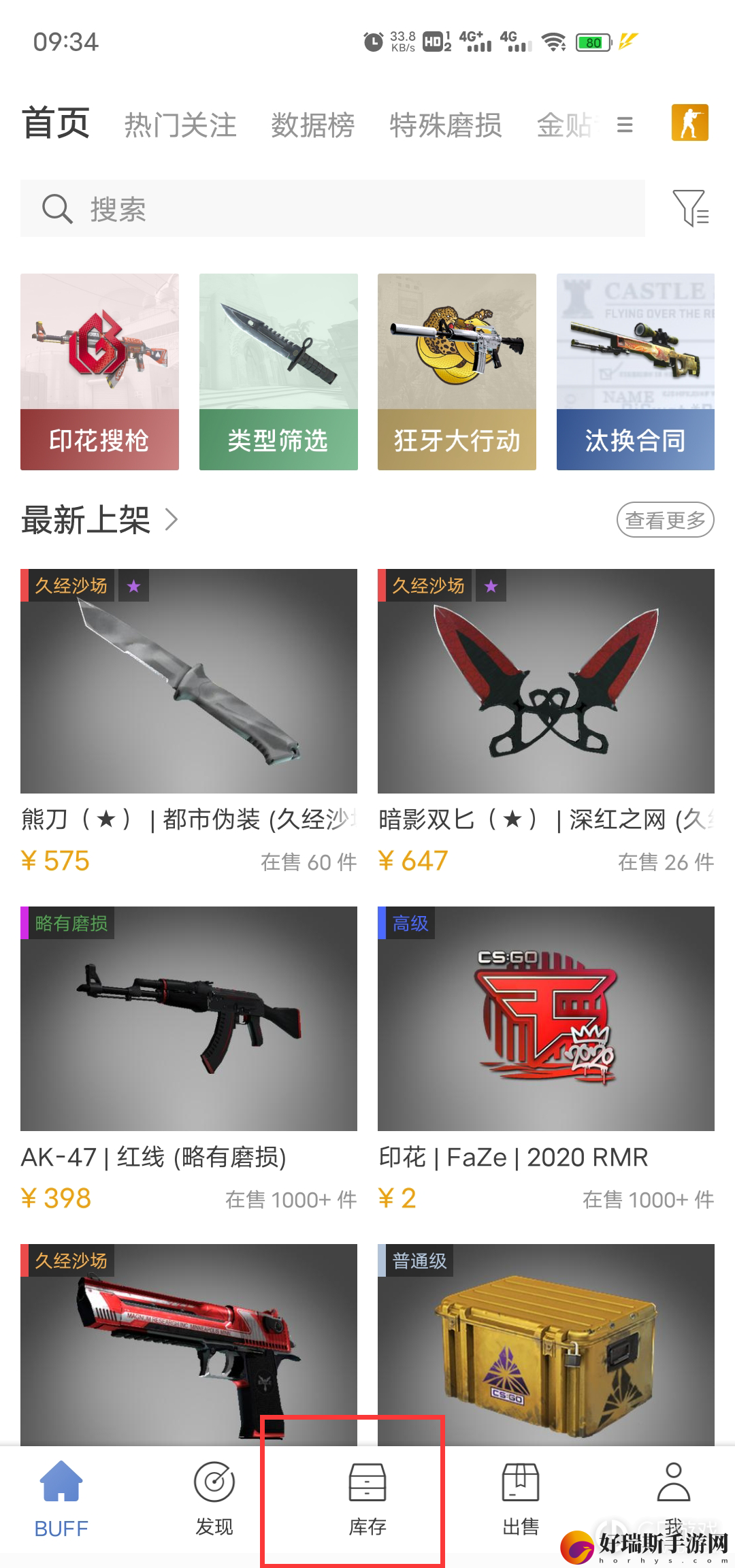Screen dimensions: 735x1568
Task: Open the 熊刀 都市伪装 listing
Action: pos(189,681)
